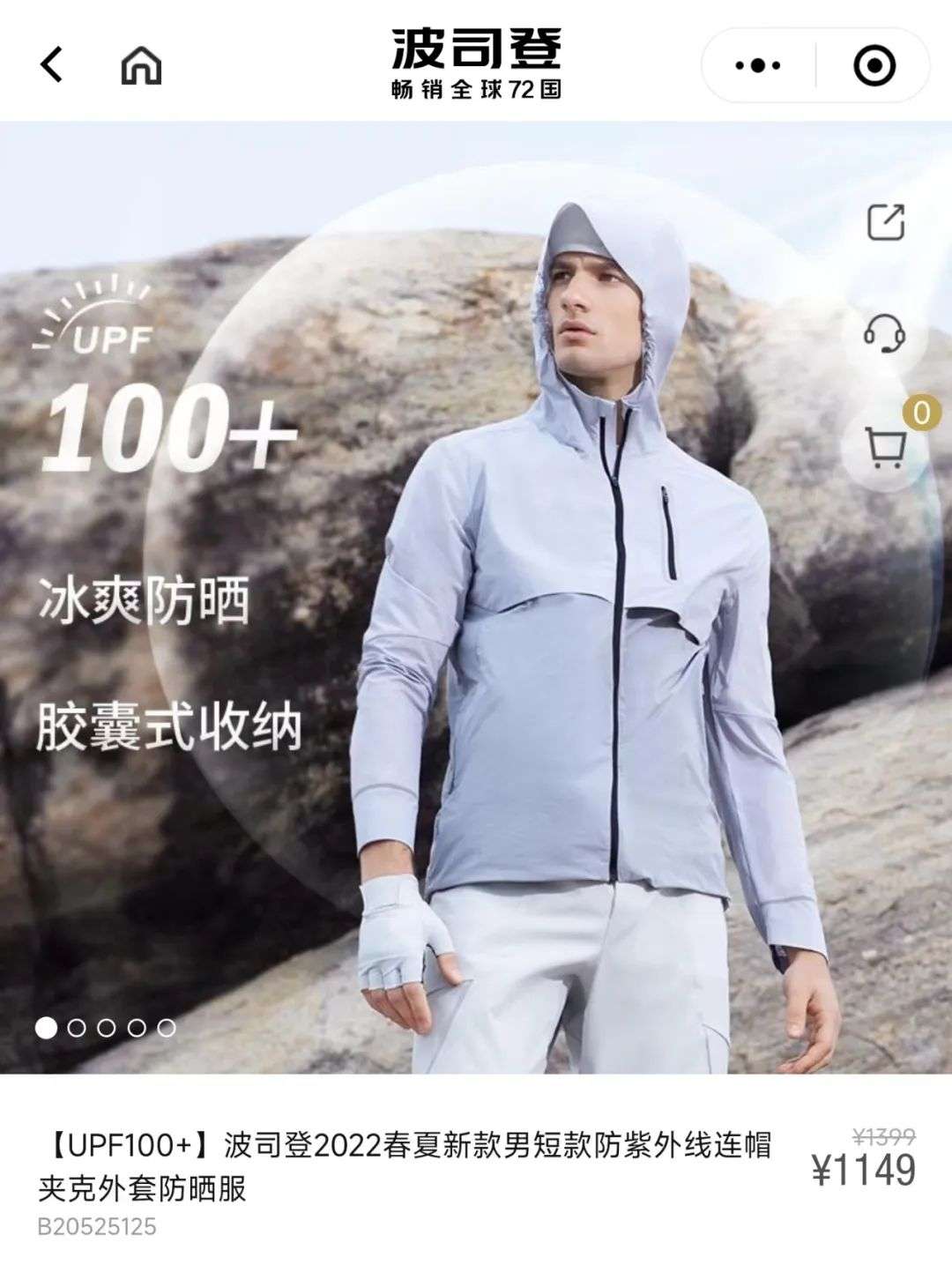Open the mini program more-options menu
The height and width of the screenshot is (1265, 952).
757,65
